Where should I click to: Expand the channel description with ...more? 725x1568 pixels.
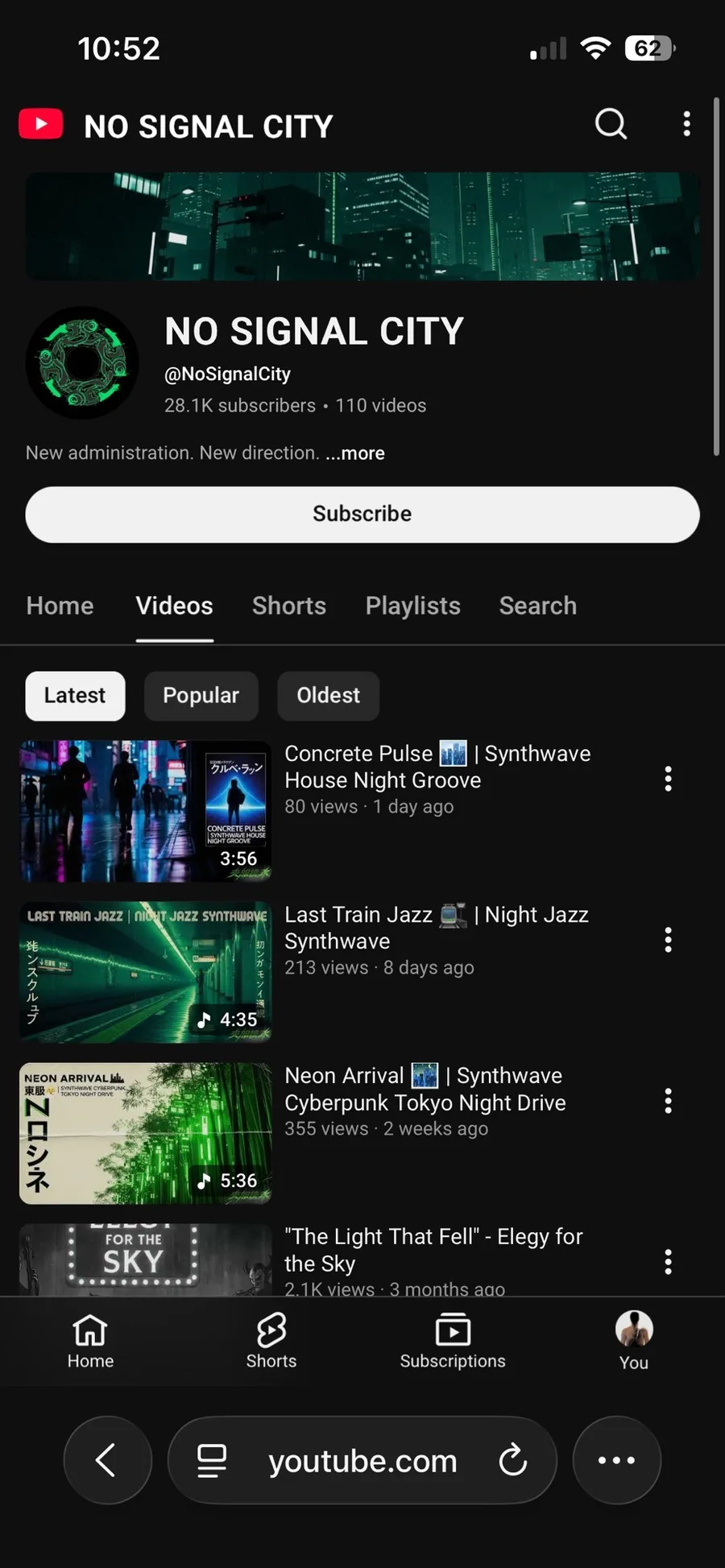click(355, 453)
